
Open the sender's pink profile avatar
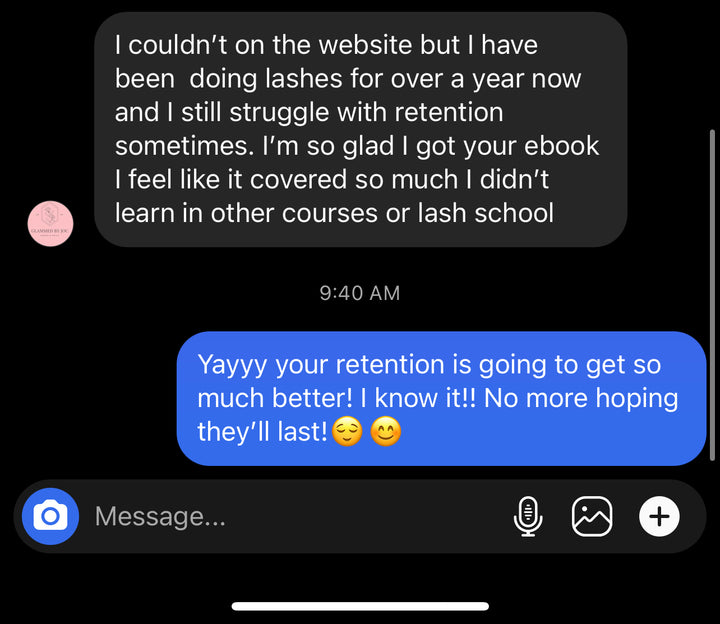point(50,224)
